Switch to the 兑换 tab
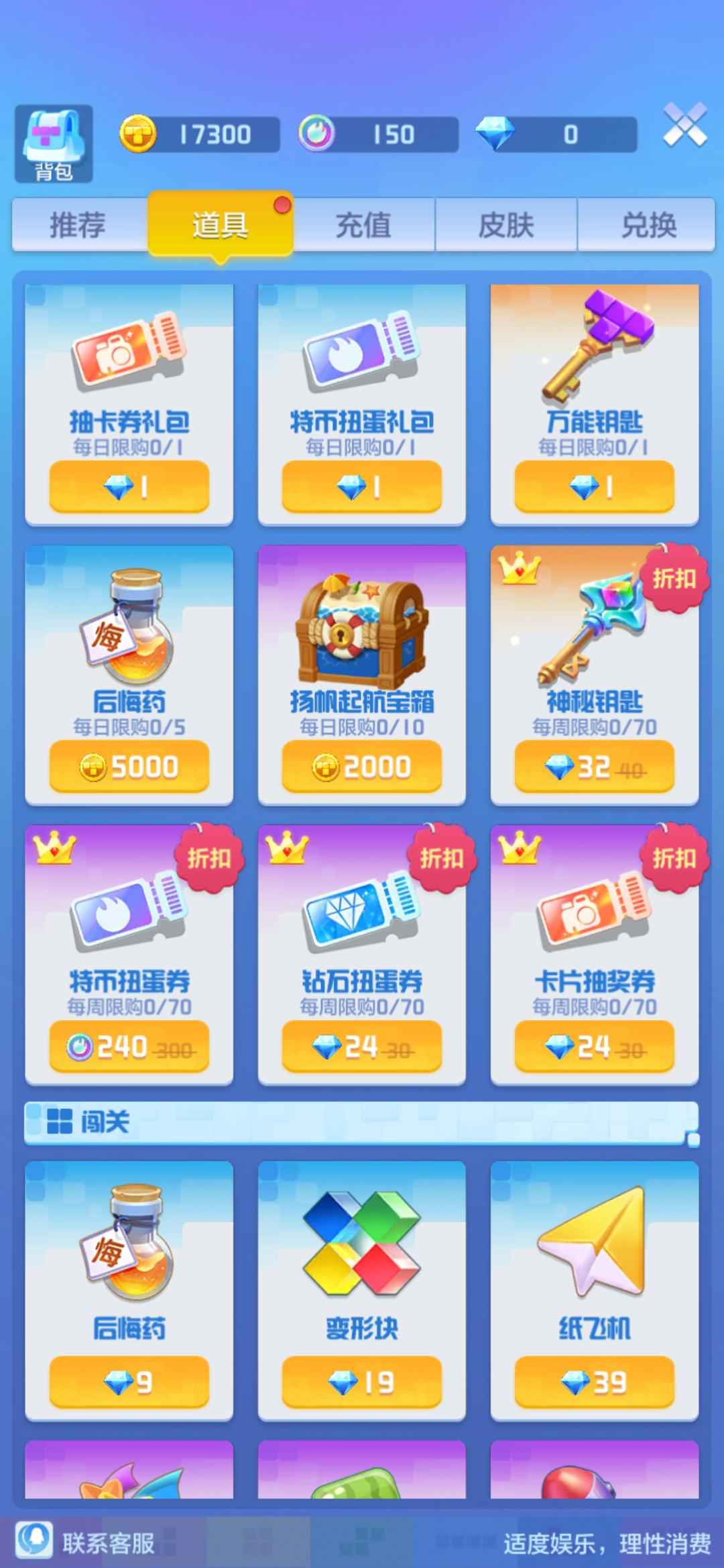Image resolution: width=724 pixels, height=1568 pixels. [648, 225]
